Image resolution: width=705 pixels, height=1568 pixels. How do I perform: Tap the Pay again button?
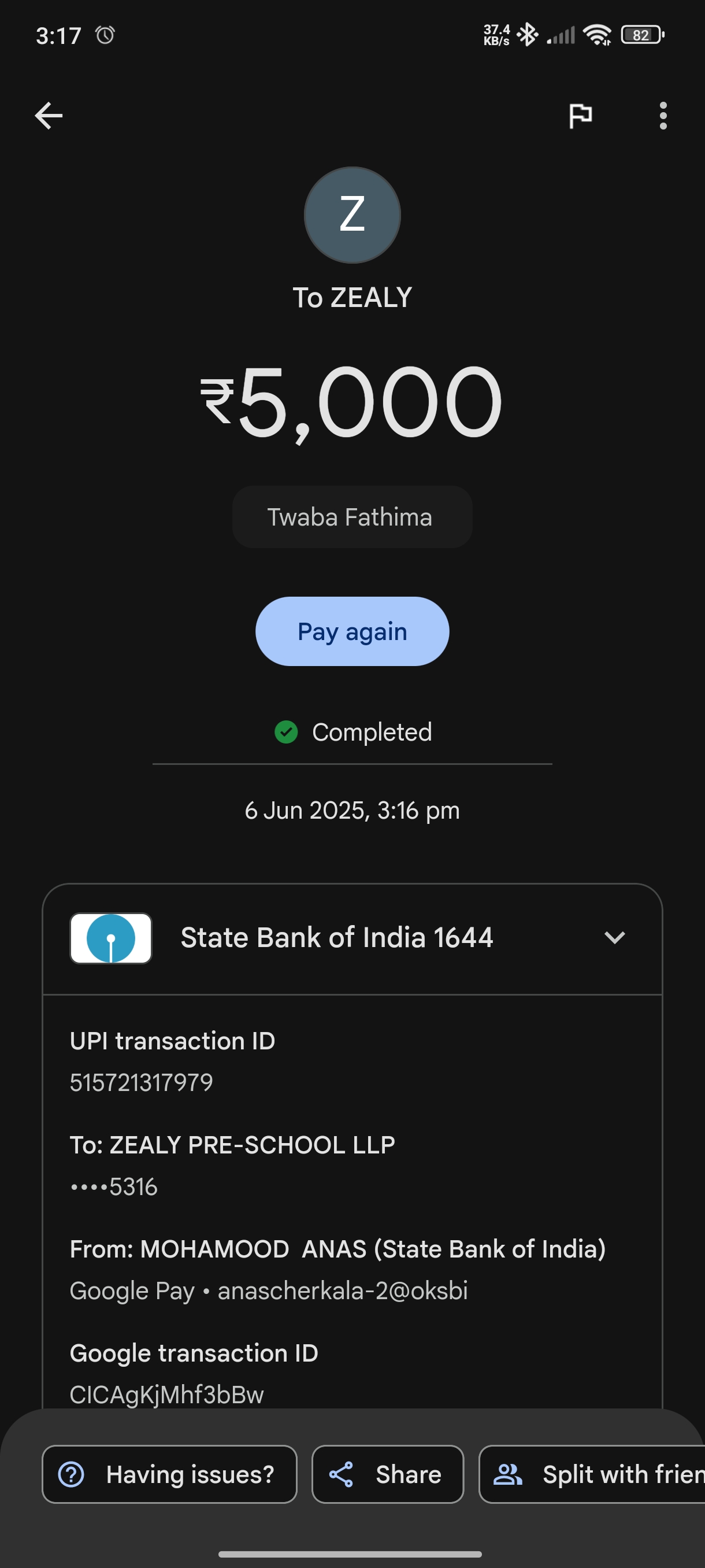[352, 631]
